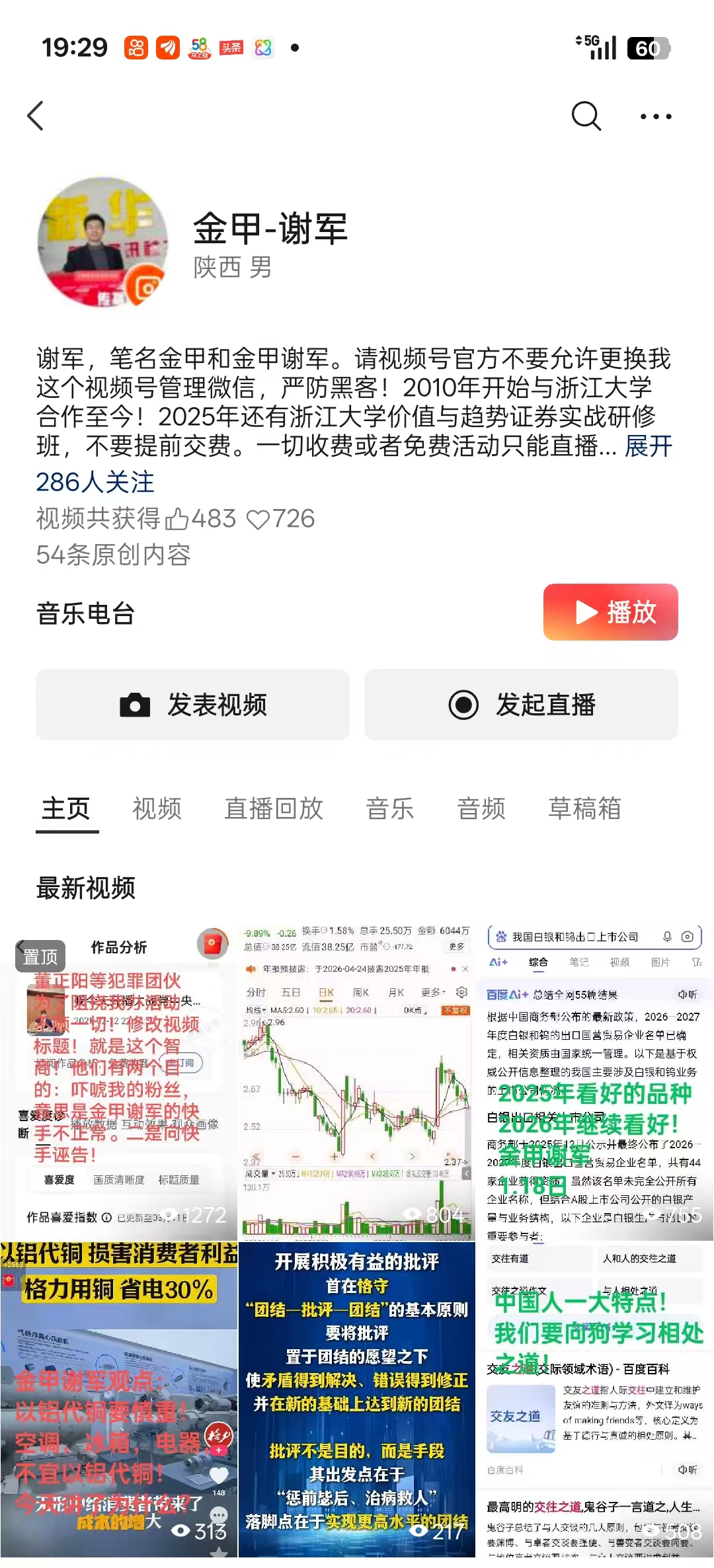Click the 发表视频 button

point(193,705)
